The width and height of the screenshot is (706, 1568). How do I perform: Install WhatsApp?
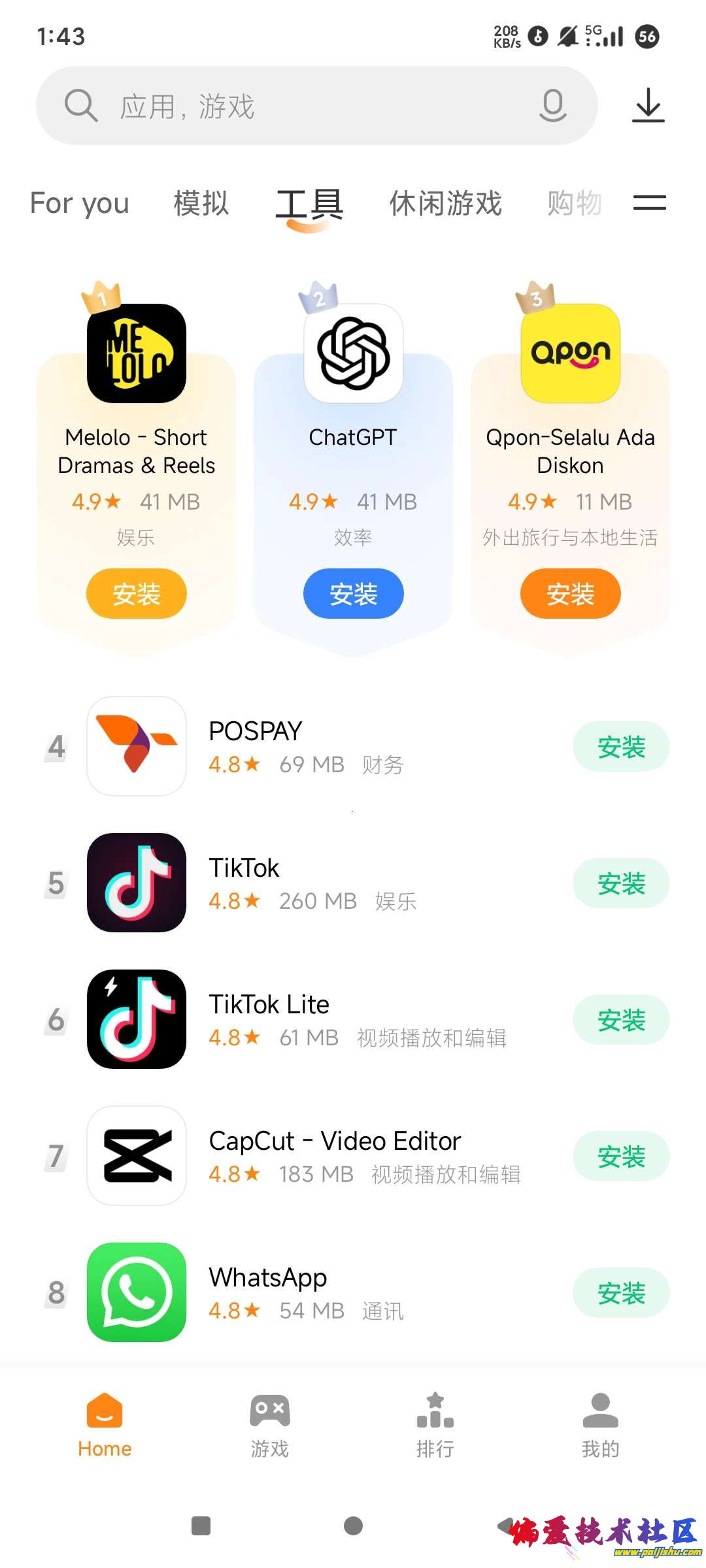621,1293
